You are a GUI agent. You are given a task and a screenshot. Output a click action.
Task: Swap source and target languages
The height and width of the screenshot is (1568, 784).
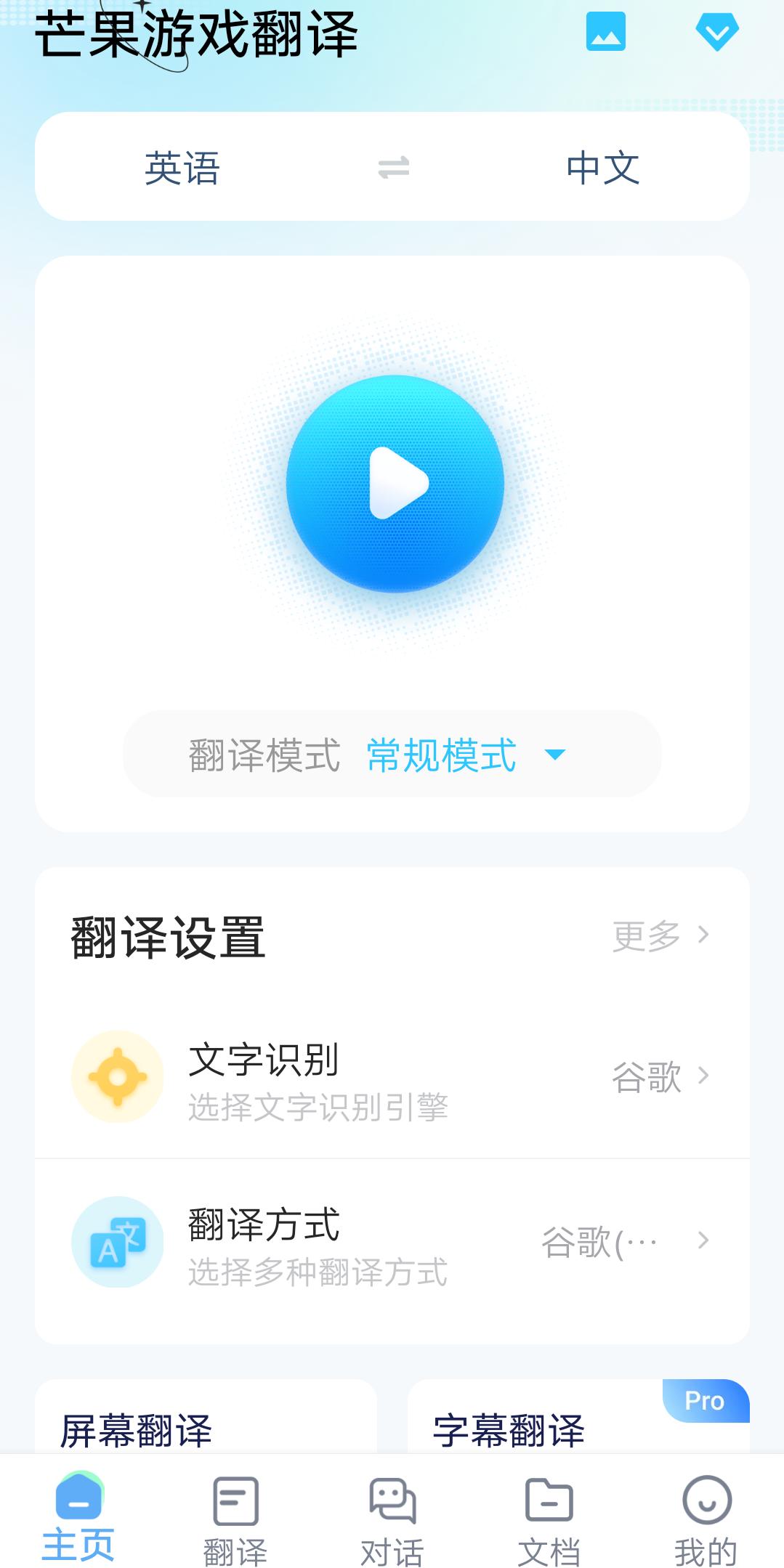pyautogui.click(x=394, y=168)
